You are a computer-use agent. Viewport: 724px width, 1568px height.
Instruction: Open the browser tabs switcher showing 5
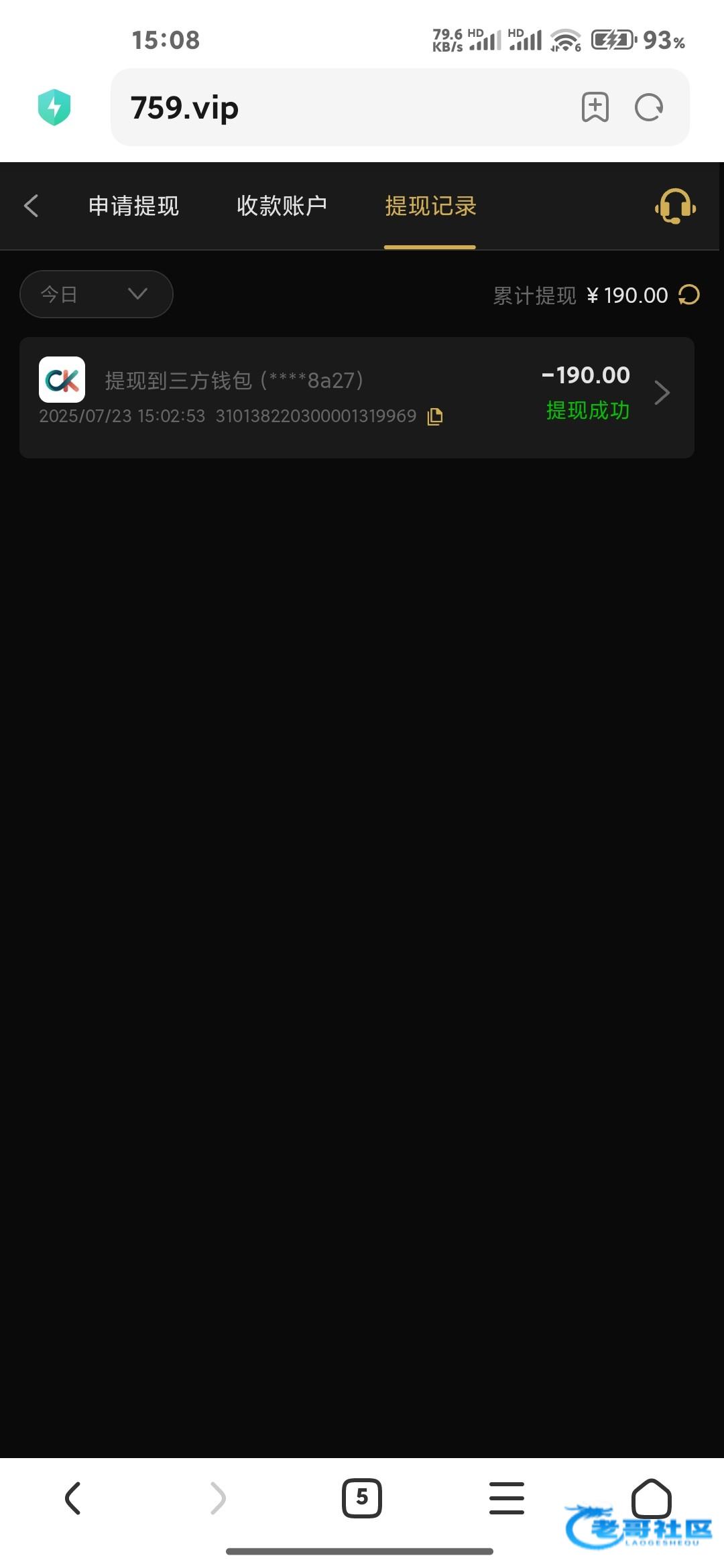[x=362, y=1498]
